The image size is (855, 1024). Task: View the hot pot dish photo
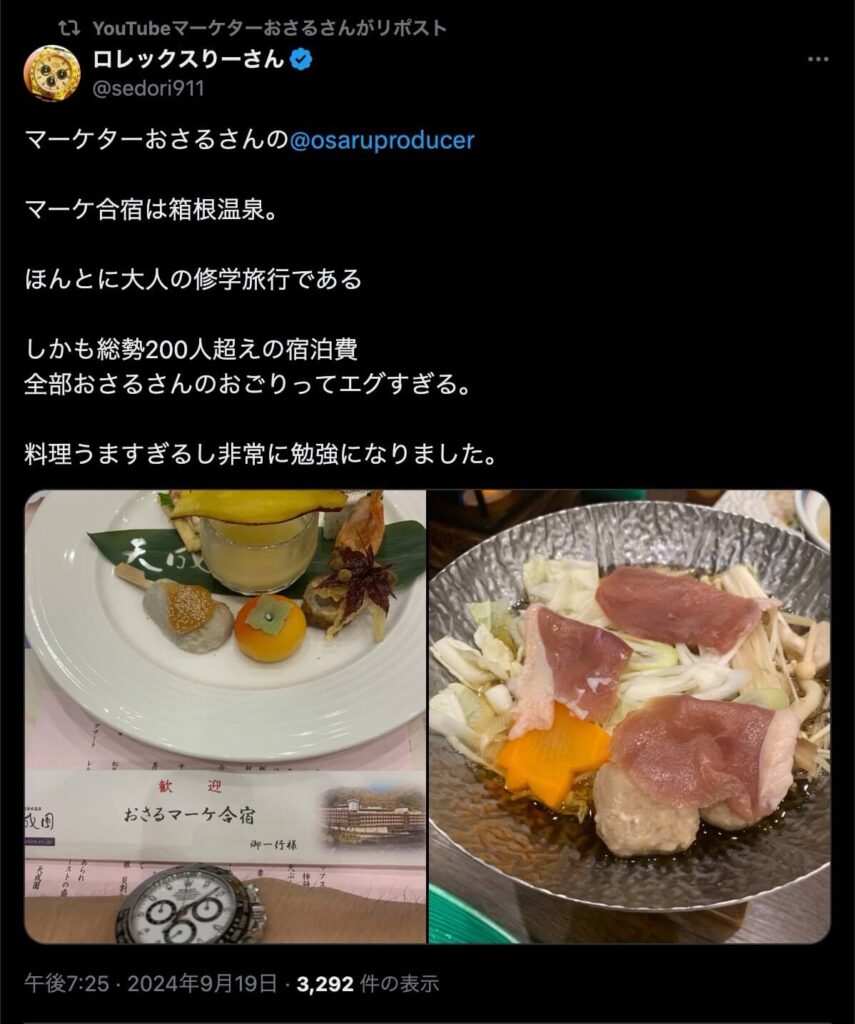click(x=629, y=716)
